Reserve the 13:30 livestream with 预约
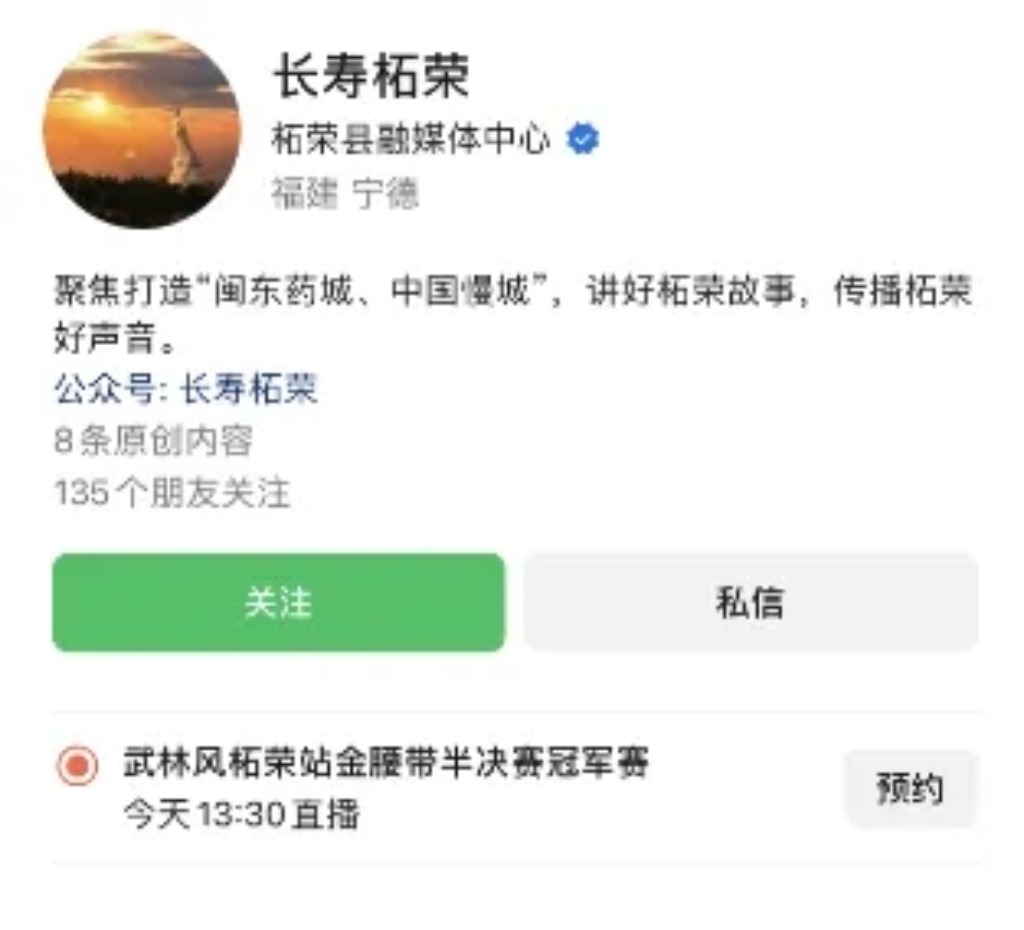This screenshot has height=930, width=1024. (x=909, y=789)
